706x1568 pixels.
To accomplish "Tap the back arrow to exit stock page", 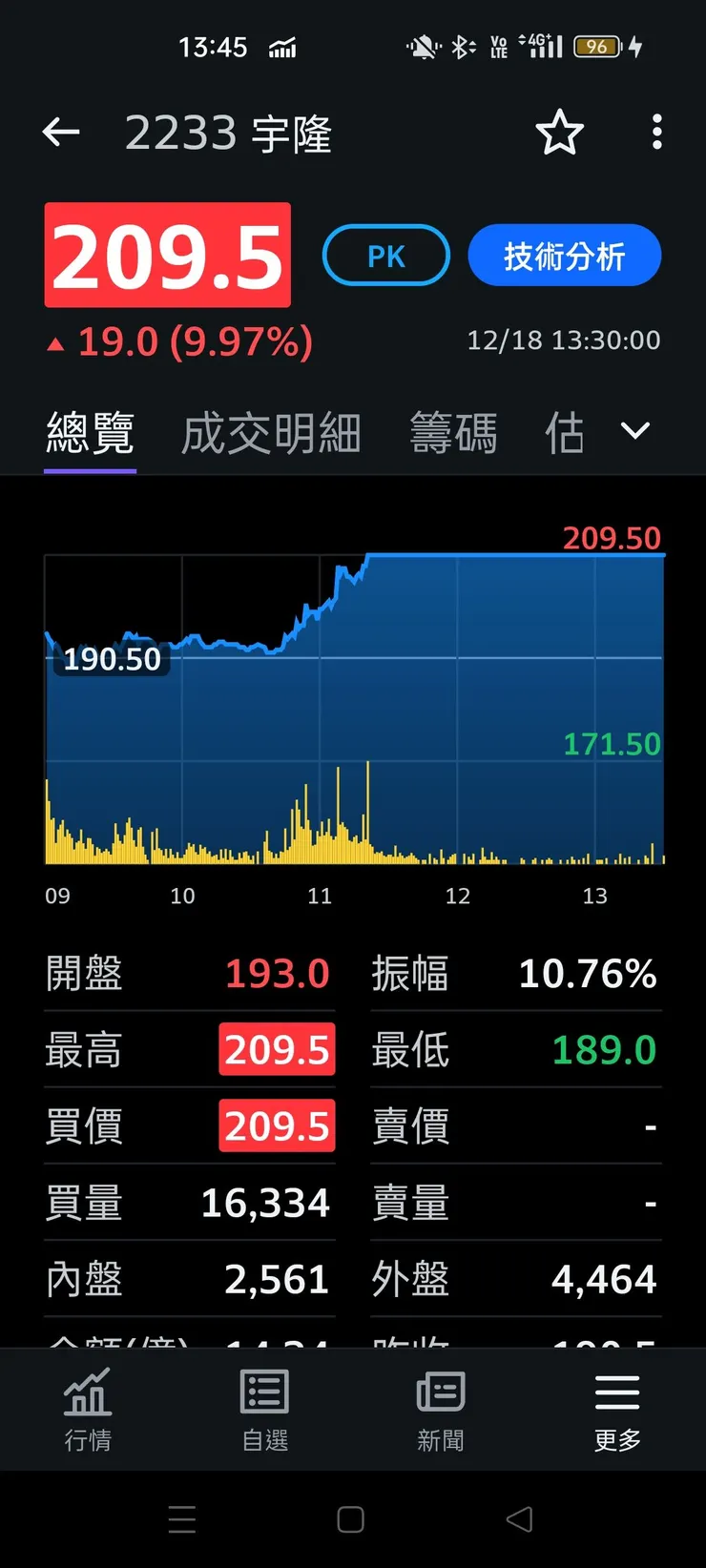I will coord(61,133).
